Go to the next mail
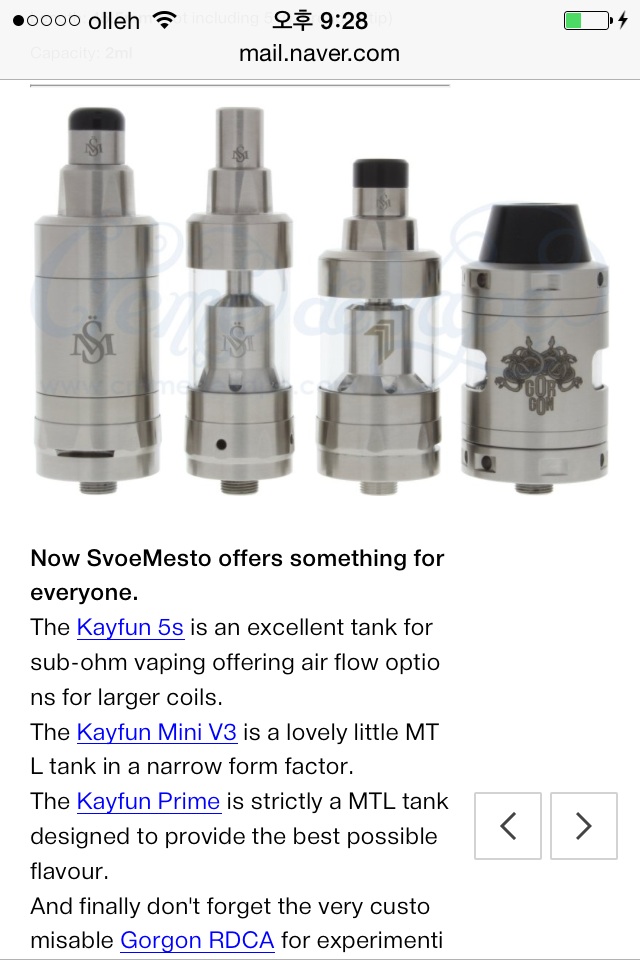This screenshot has width=640, height=960. click(584, 826)
